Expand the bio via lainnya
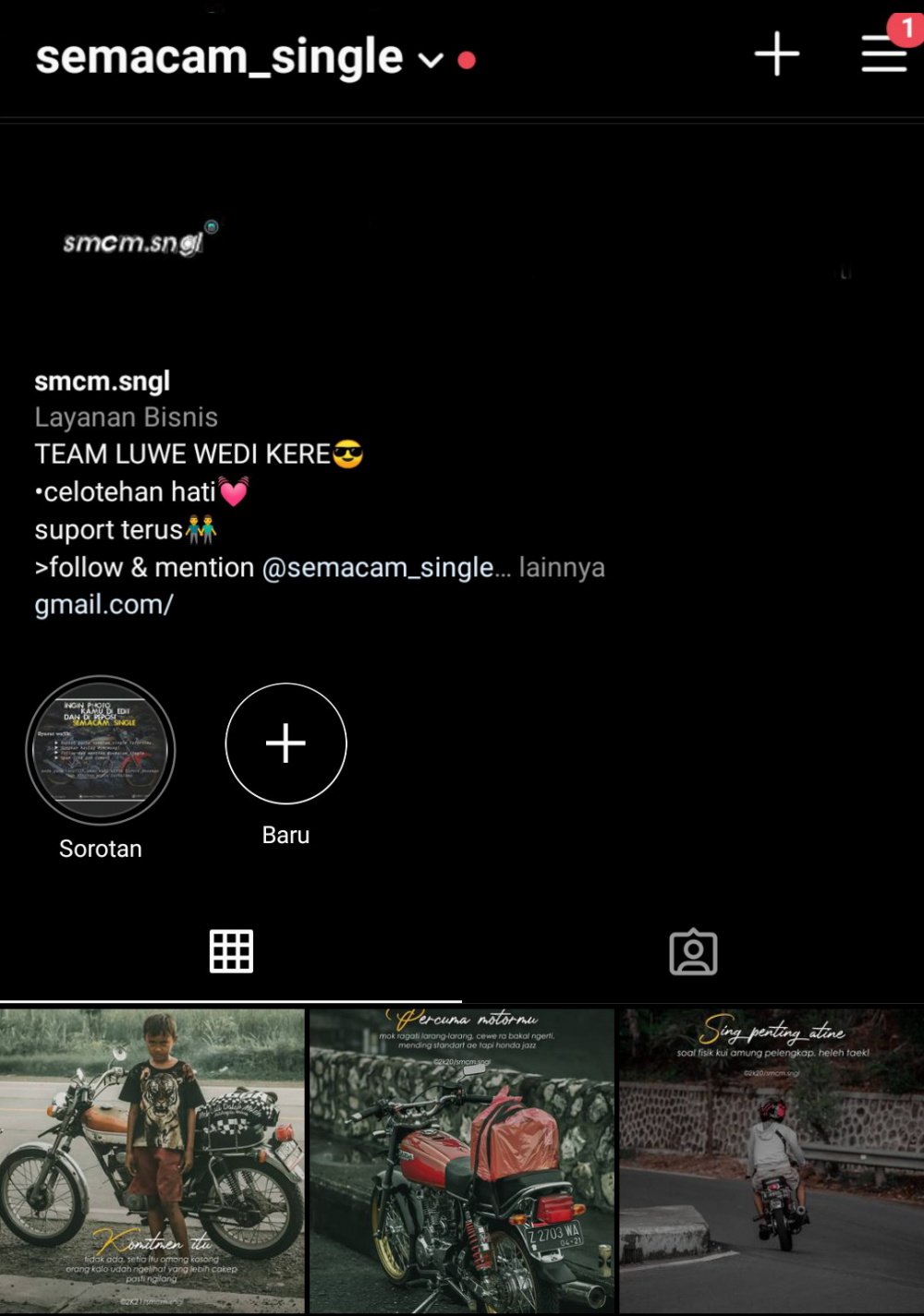The image size is (924, 1316). (562, 567)
